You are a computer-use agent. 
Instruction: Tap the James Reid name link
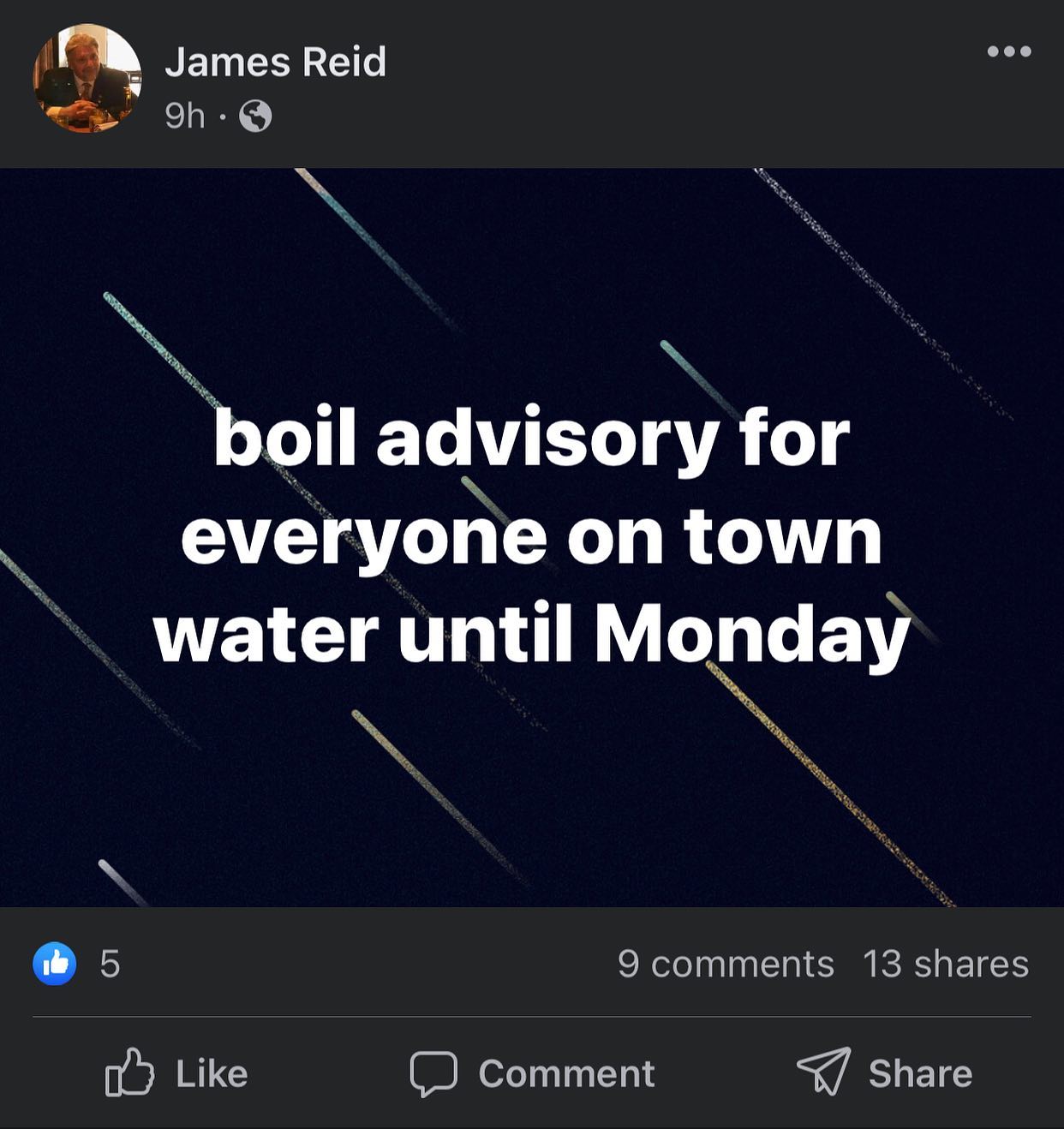pyautogui.click(x=275, y=62)
